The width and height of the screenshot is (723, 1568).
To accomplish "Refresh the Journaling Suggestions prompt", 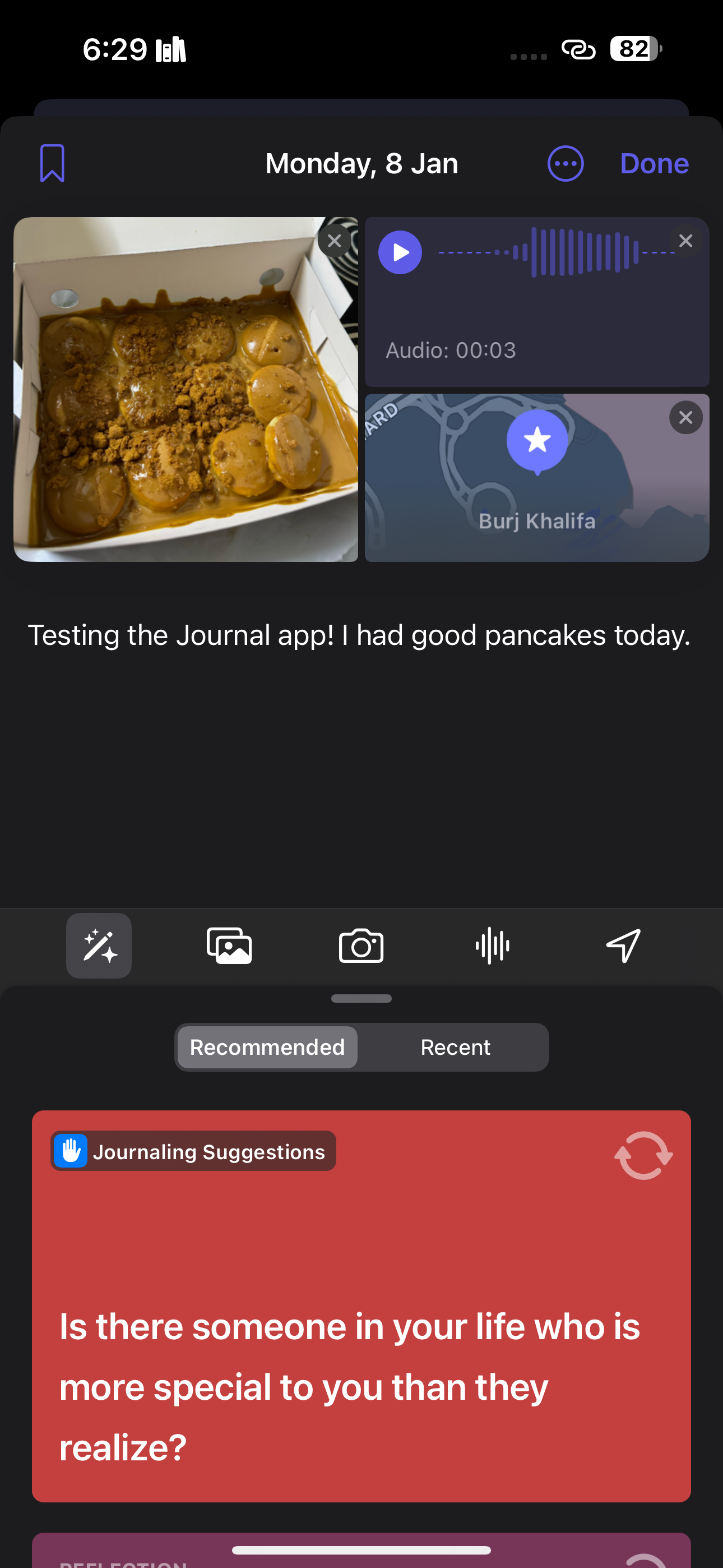I will 643,1154.
